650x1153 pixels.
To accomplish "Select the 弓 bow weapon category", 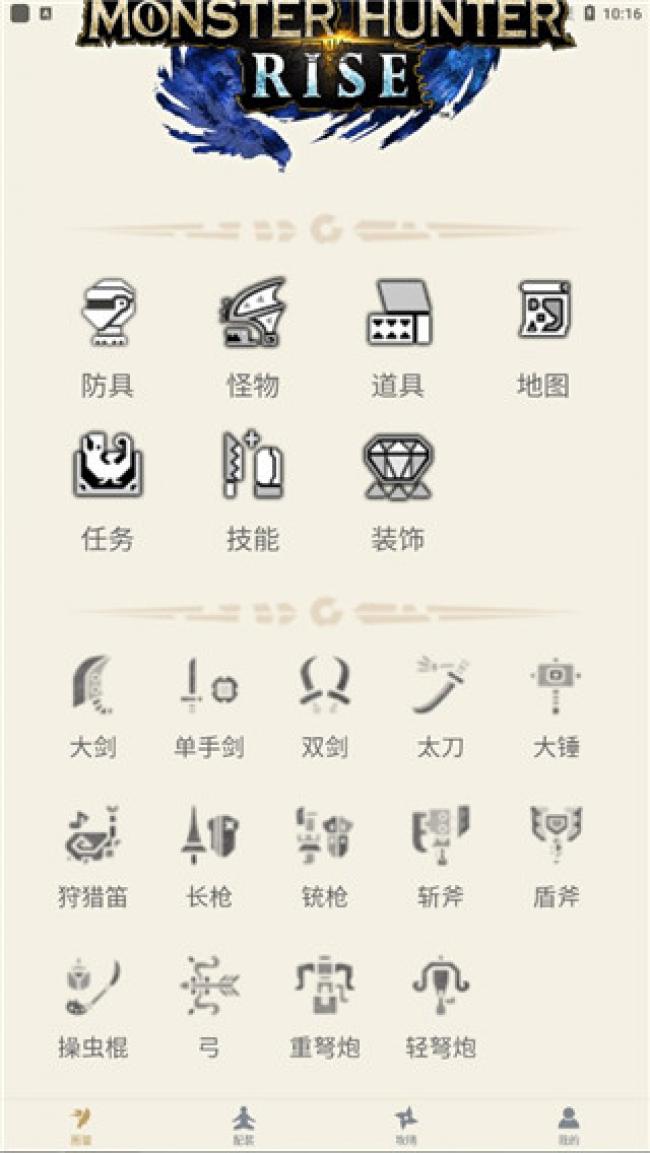I will [209, 1007].
